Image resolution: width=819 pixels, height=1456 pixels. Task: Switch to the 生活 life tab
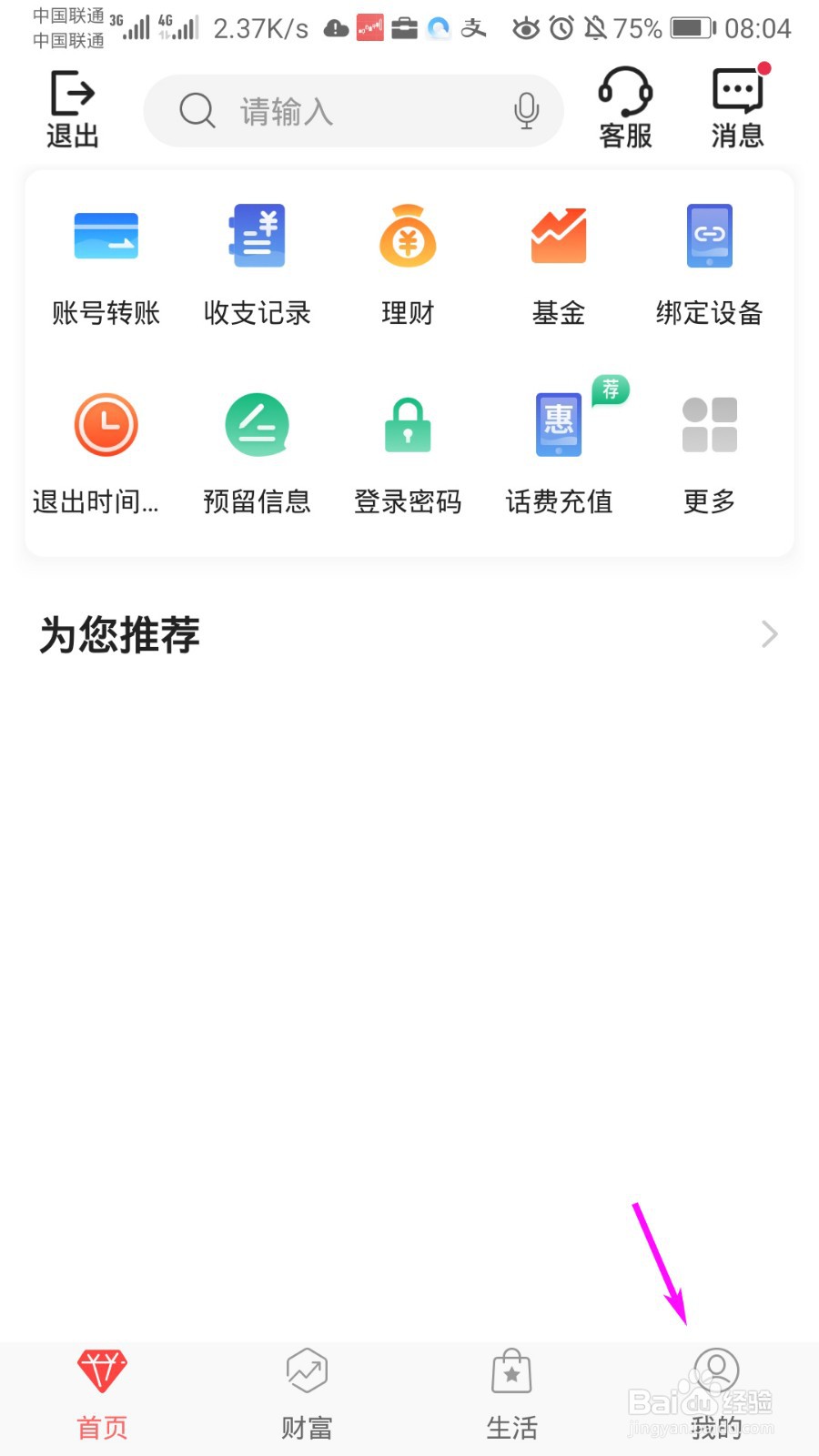click(x=511, y=1392)
